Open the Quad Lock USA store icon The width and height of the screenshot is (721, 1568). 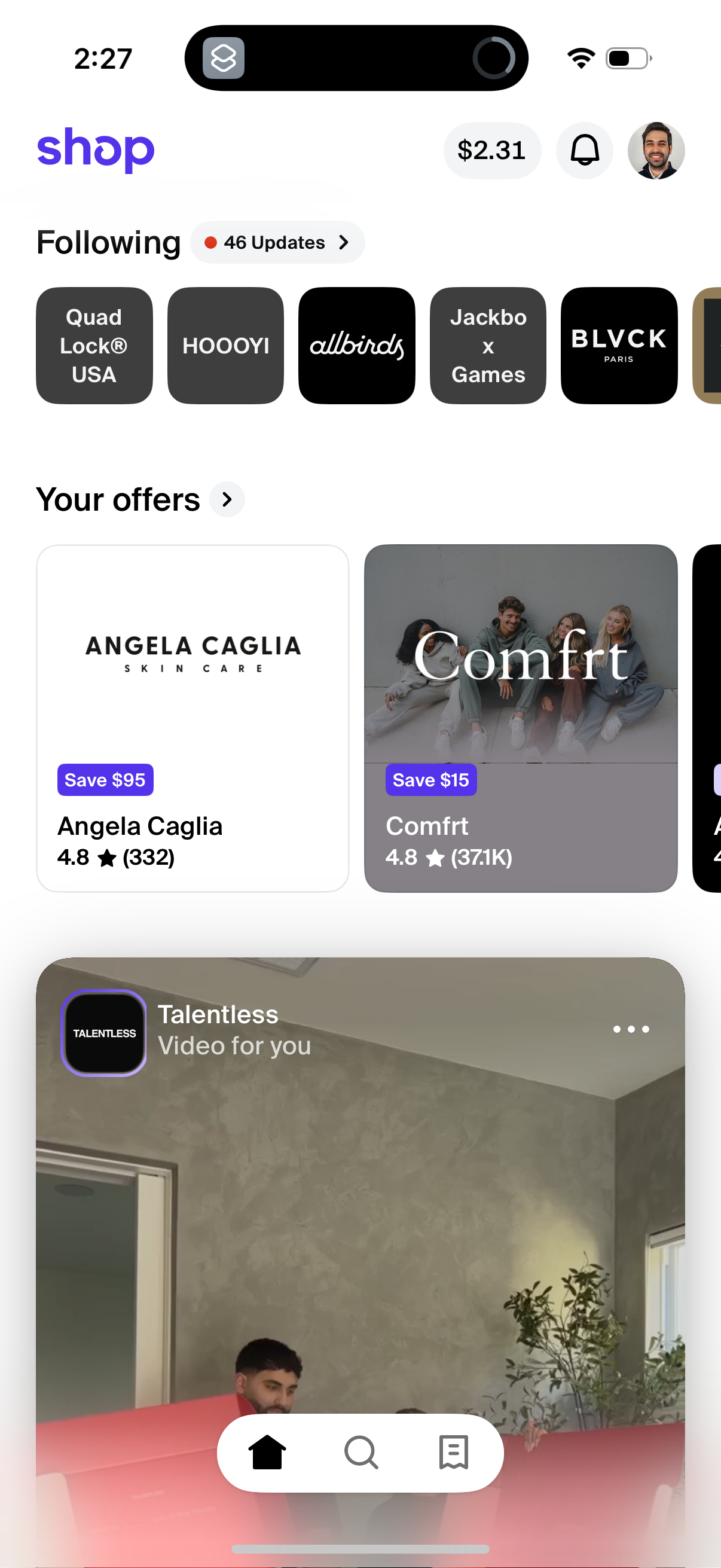coord(94,344)
